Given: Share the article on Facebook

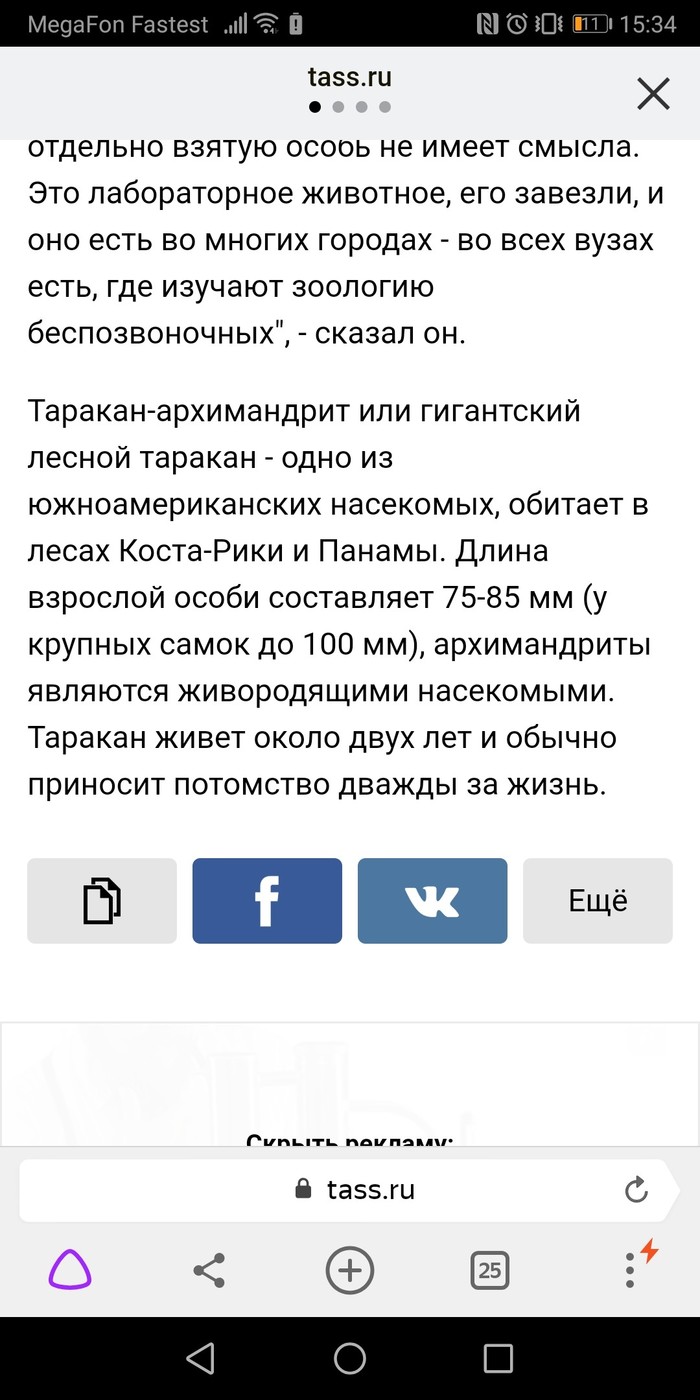Looking at the screenshot, I should (267, 900).
